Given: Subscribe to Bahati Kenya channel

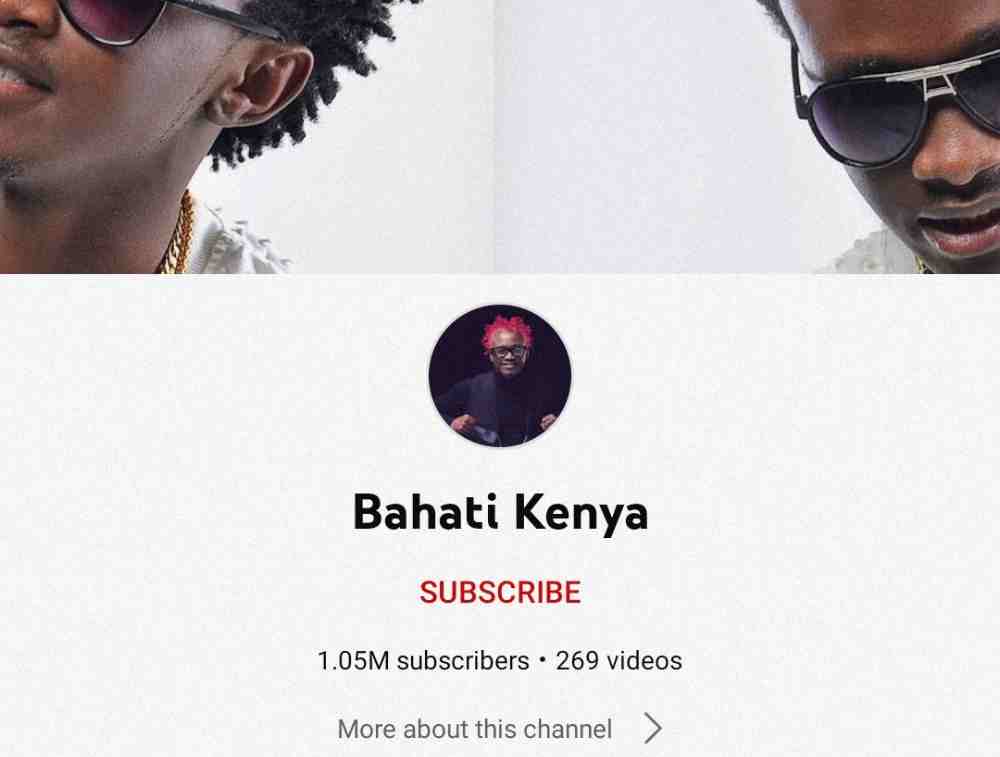Looking at the screenshot, I should [500, 592].
